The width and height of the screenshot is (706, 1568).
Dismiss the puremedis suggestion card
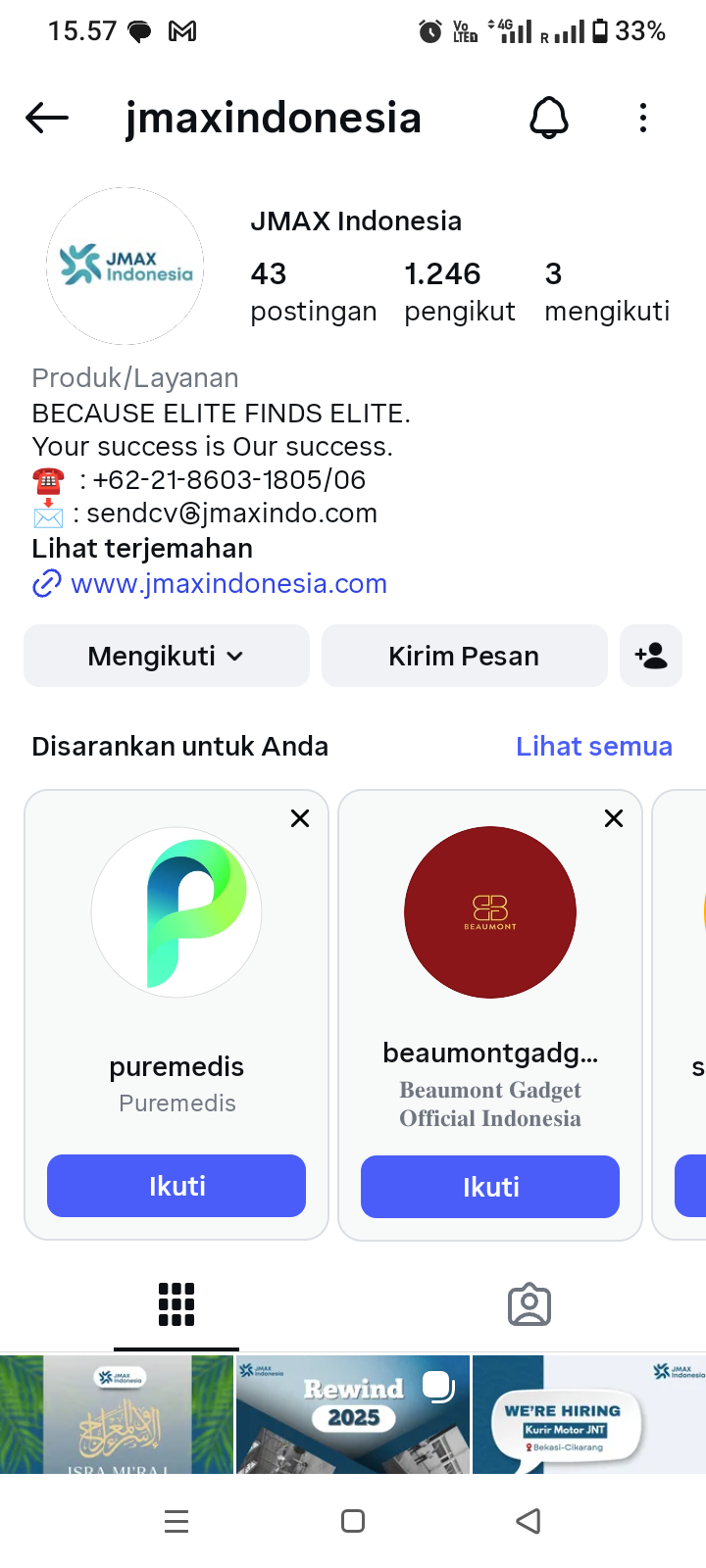click(x=300, y=818)
